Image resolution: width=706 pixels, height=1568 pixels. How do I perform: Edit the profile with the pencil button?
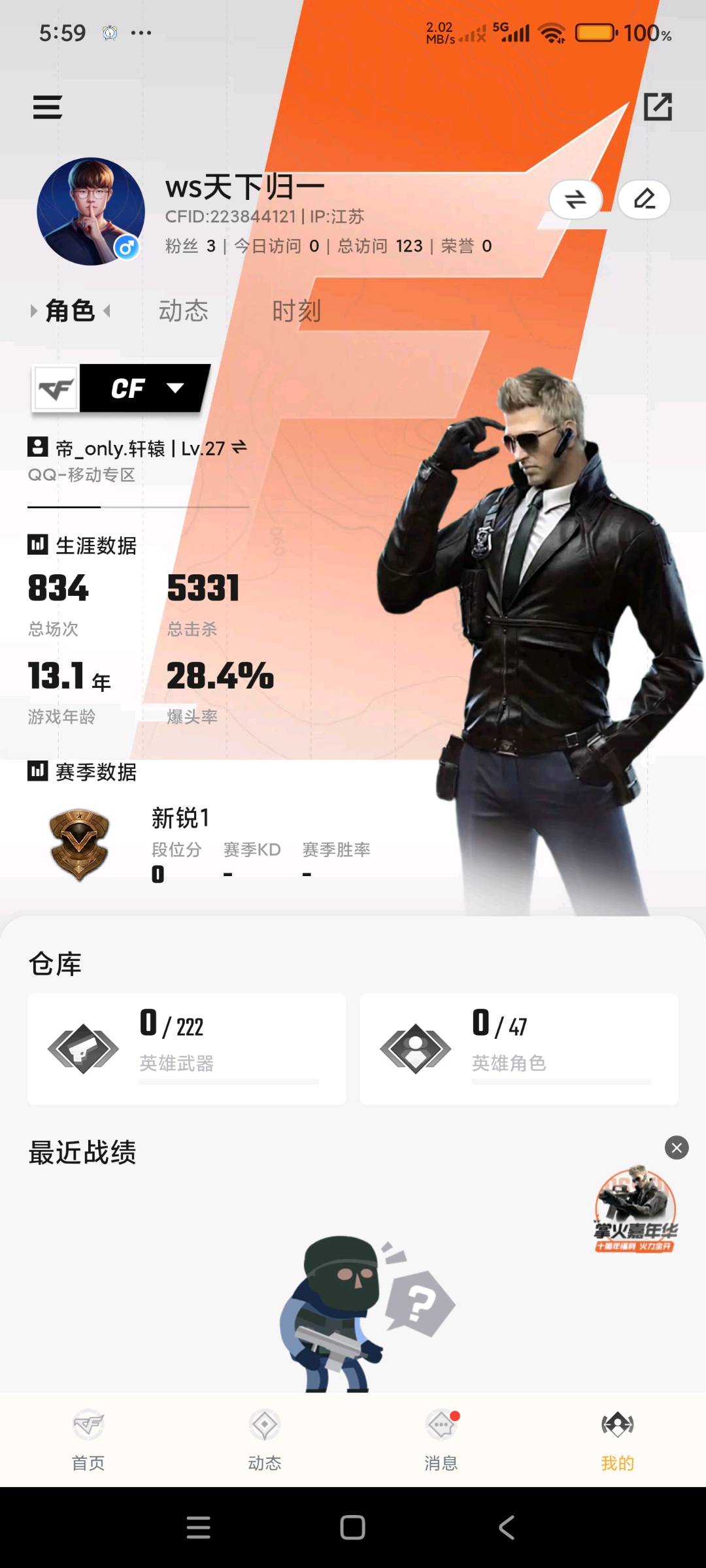tap(644, 199)
